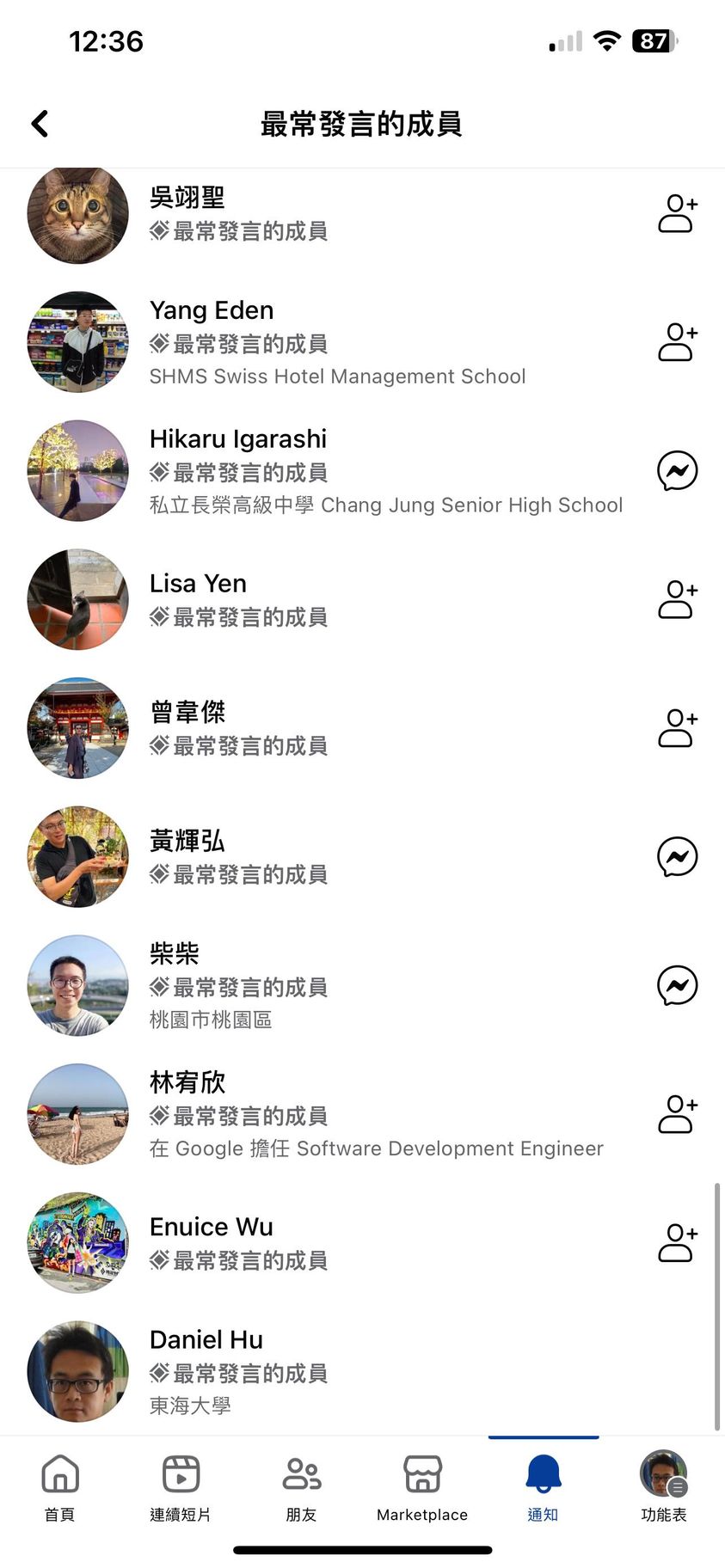The width and height of the screenshot is (725, 1568).
Task: Go back using the top arrow
Action: (40, 124)
